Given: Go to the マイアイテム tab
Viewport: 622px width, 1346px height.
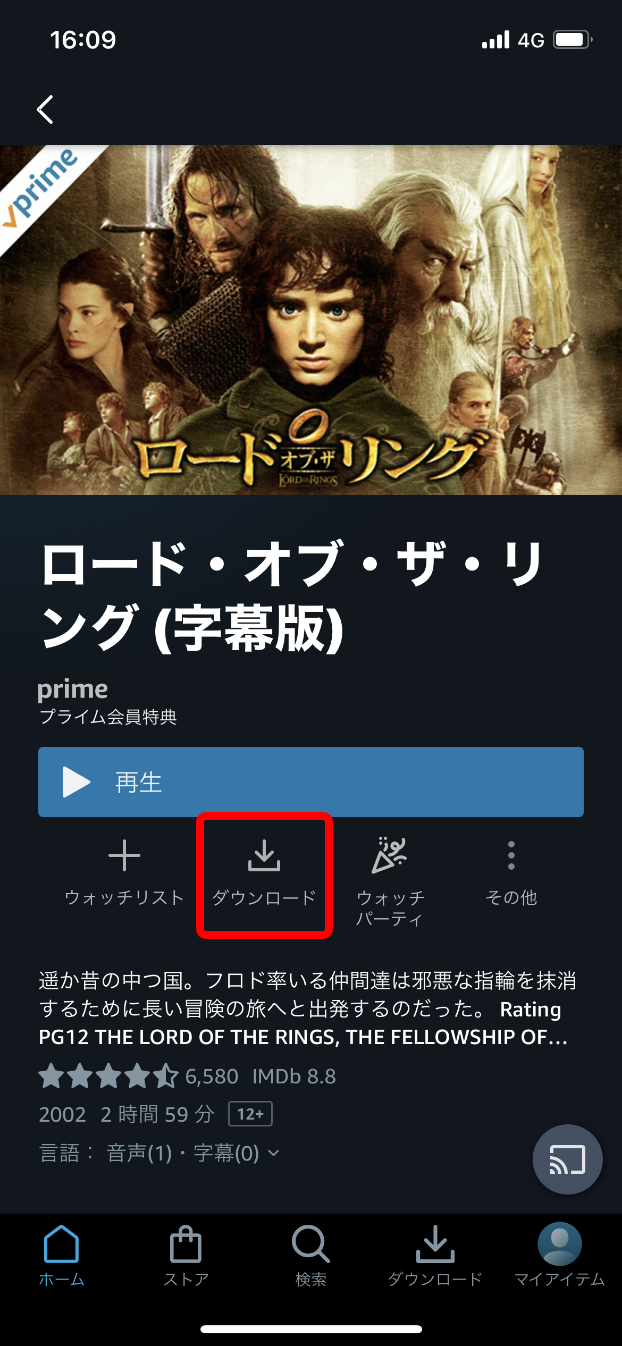Looking at the screenshot, I should (x=559, y=1257).
